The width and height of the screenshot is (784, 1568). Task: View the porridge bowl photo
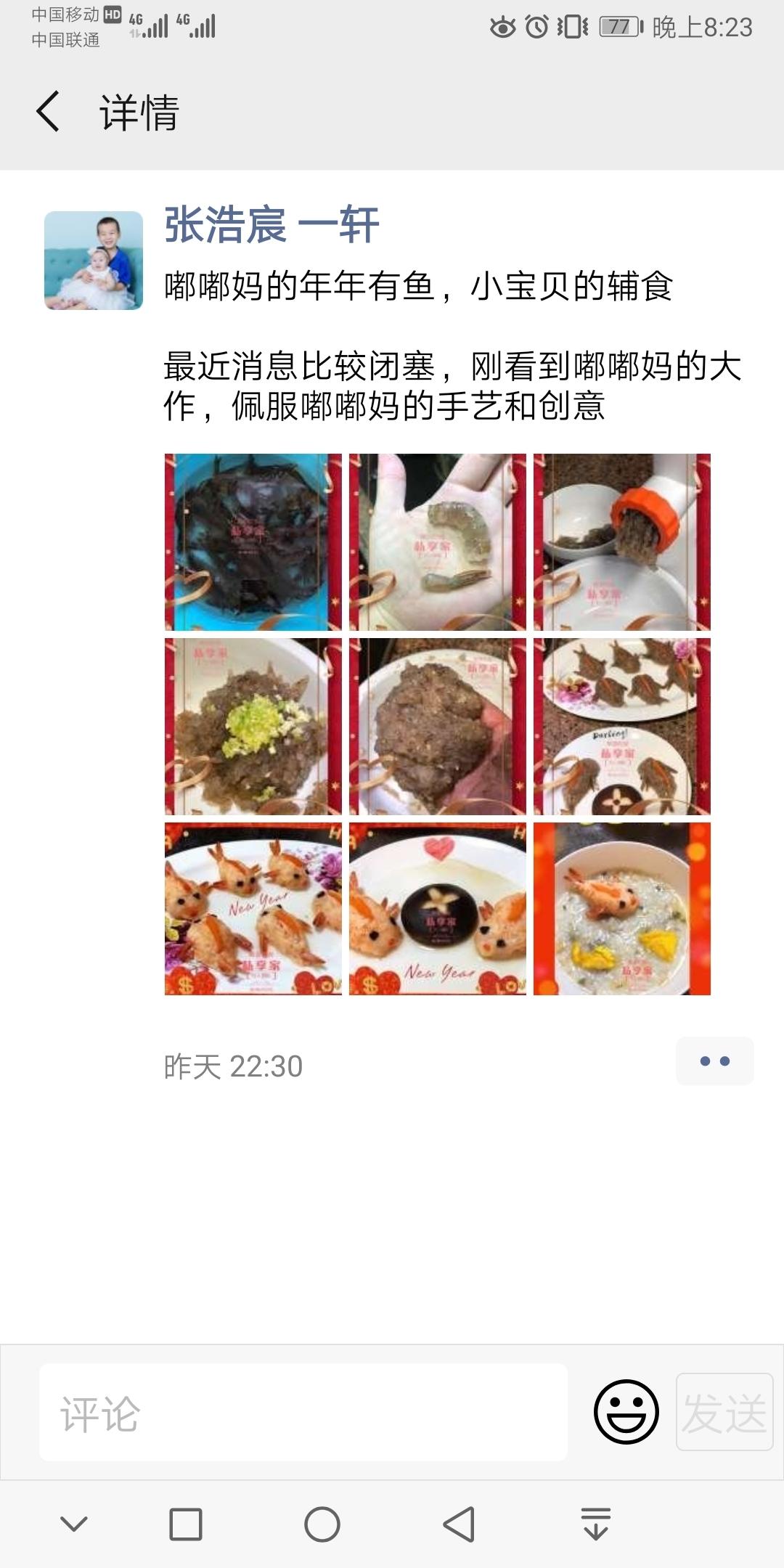pos(621,908)
